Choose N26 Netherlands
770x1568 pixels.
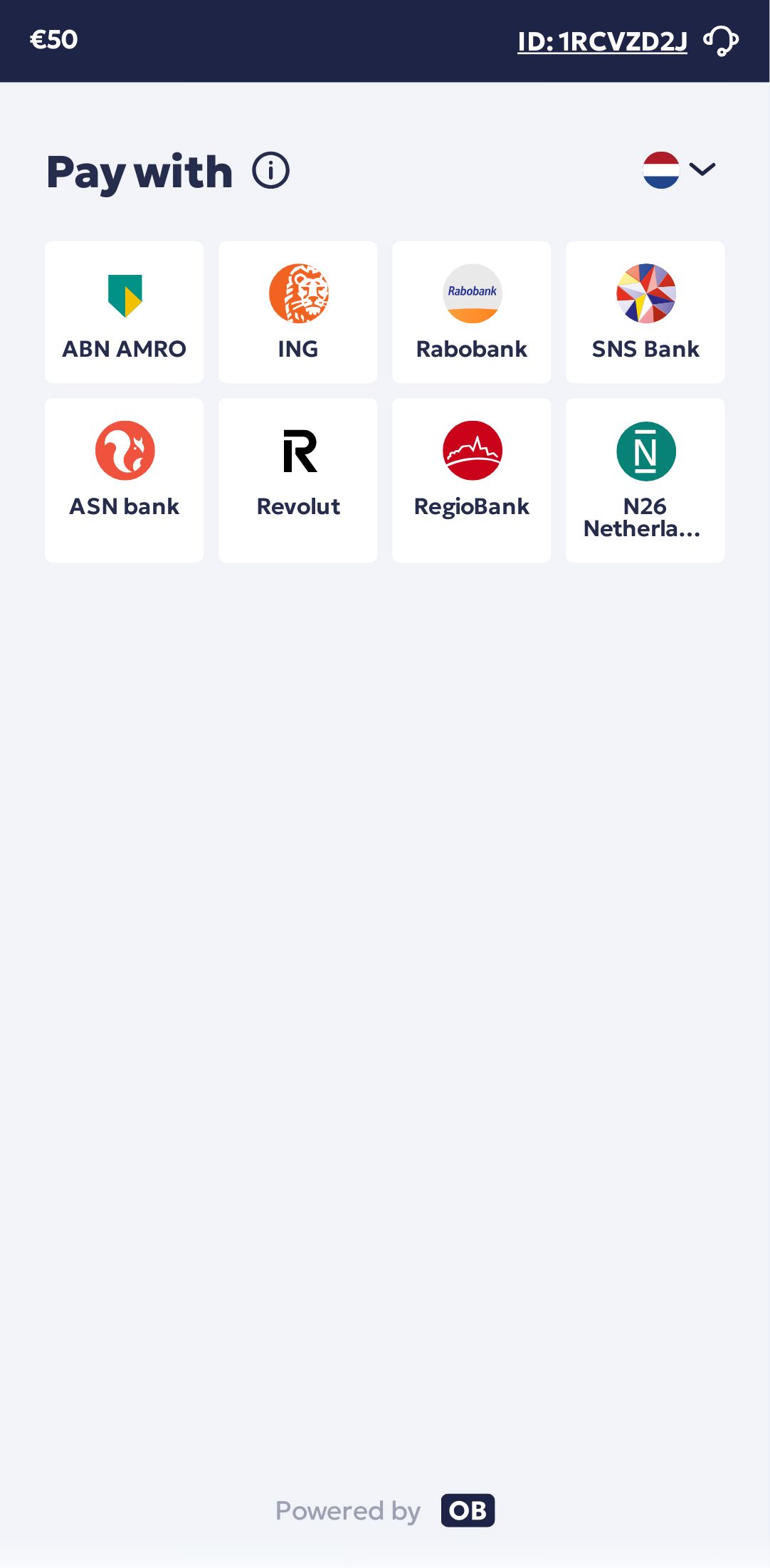click(x=645, y=479)
